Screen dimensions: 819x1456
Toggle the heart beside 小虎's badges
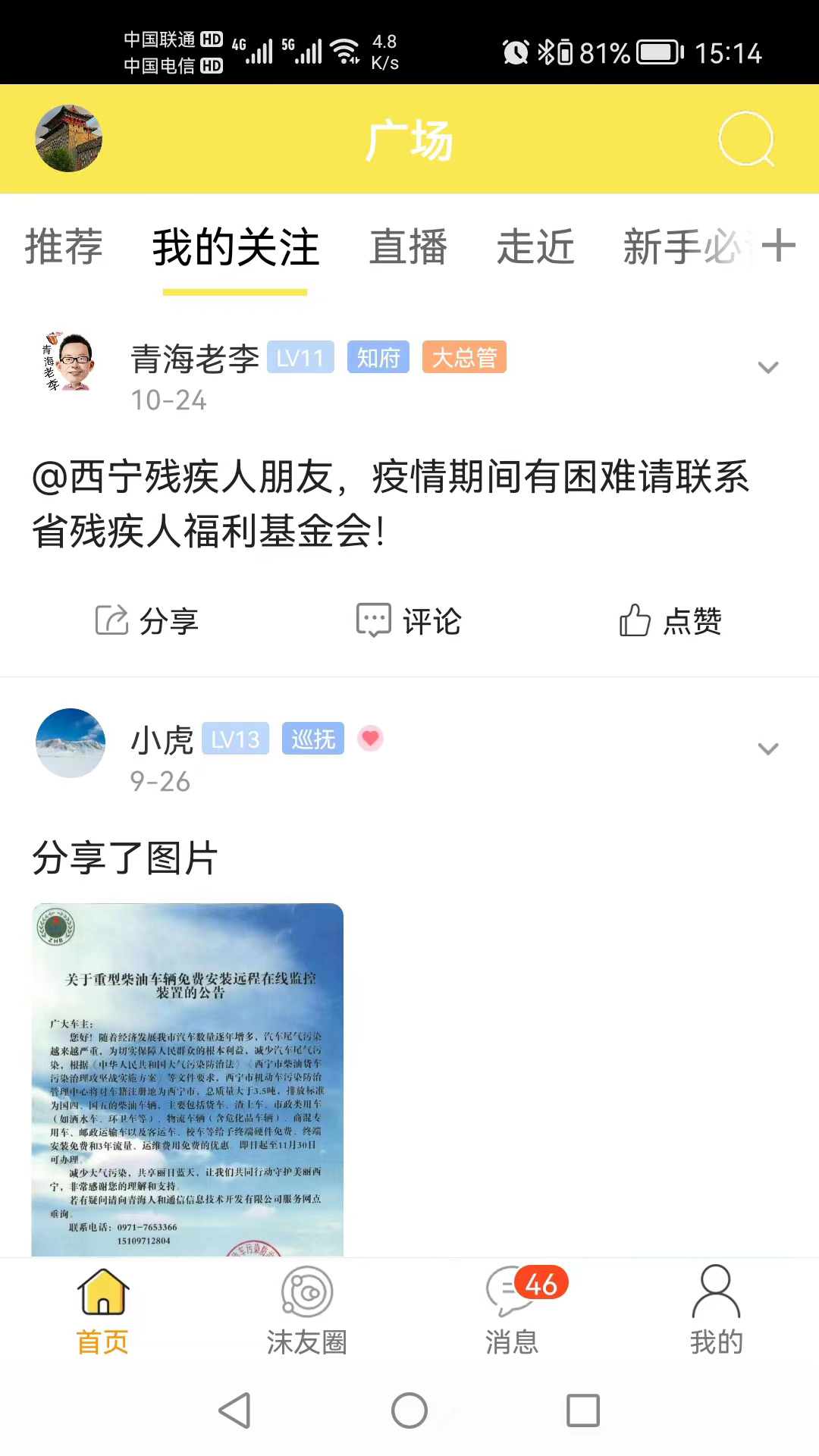tap(371, 738)
